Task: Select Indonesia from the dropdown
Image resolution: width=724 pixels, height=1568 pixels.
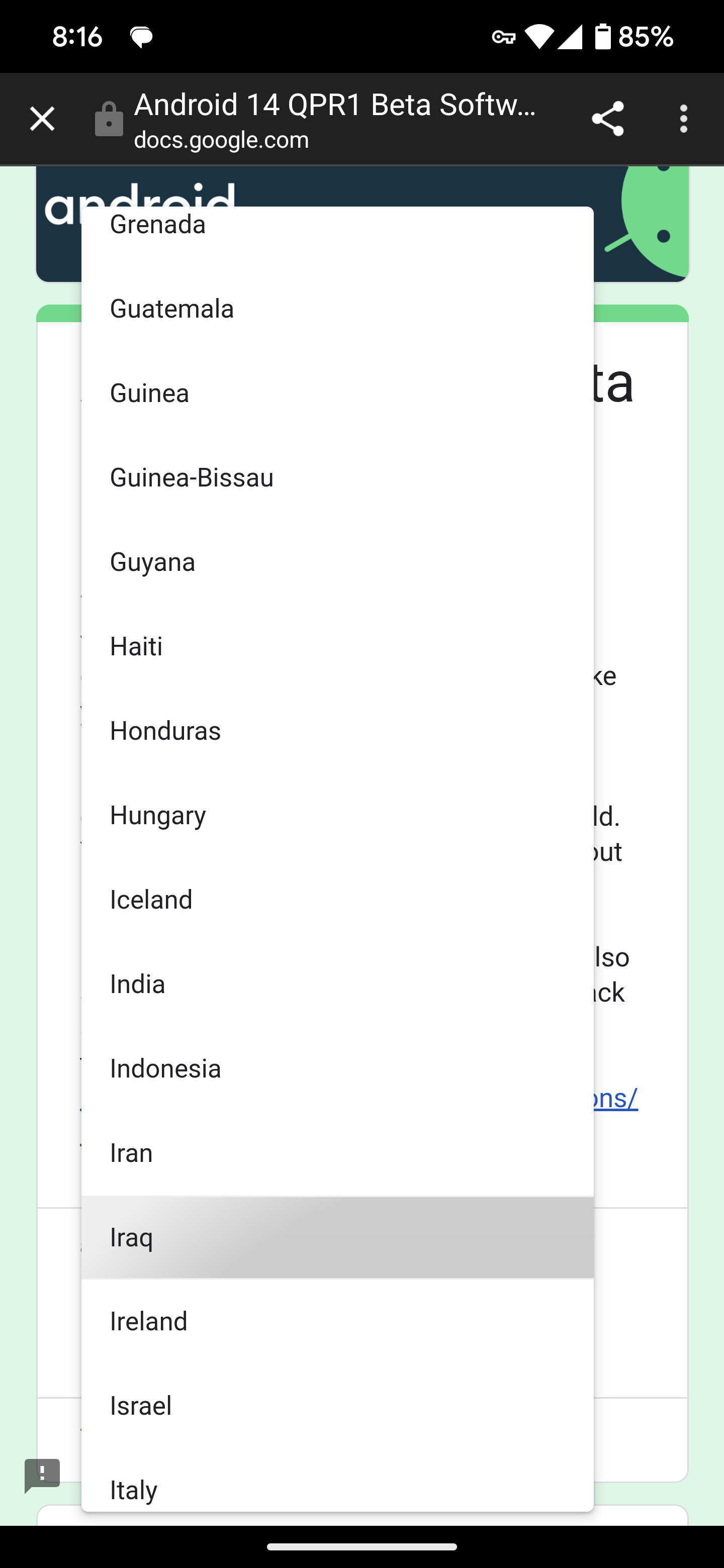Action: click(337, 1069)
